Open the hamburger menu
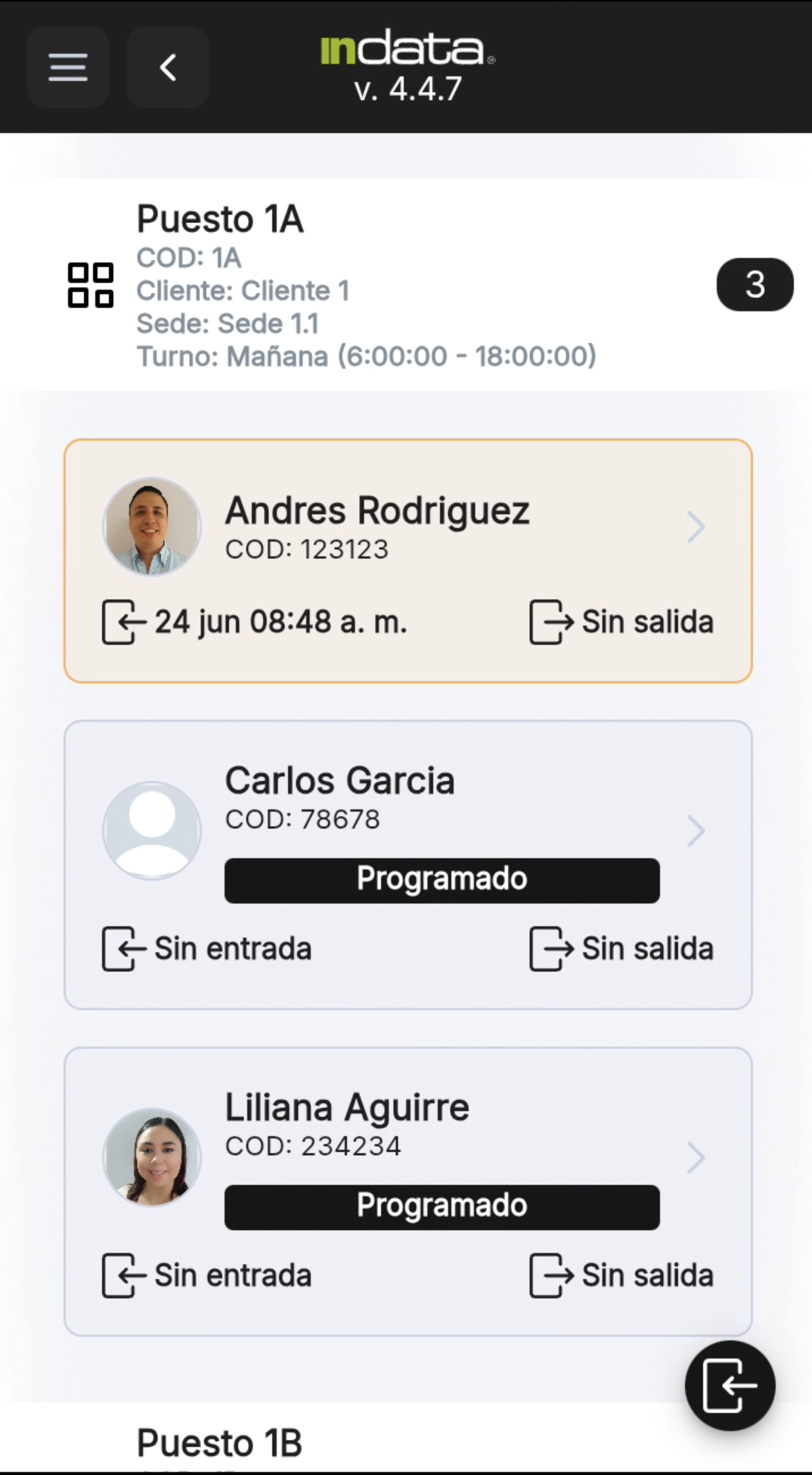This screenshot has height=1475, width=812. (68, 67)
